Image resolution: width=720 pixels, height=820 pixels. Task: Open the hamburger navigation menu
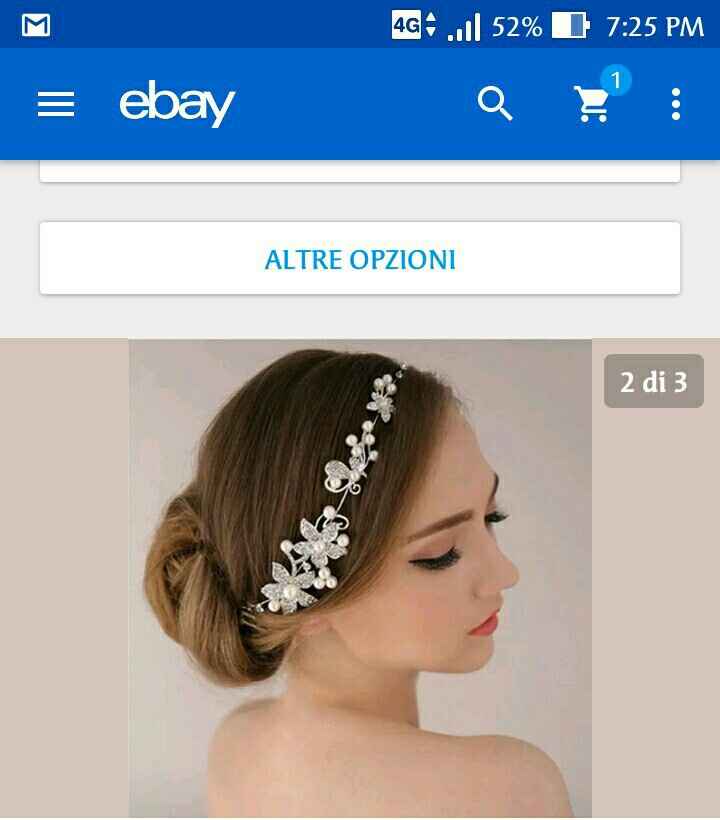coord(56,104)
